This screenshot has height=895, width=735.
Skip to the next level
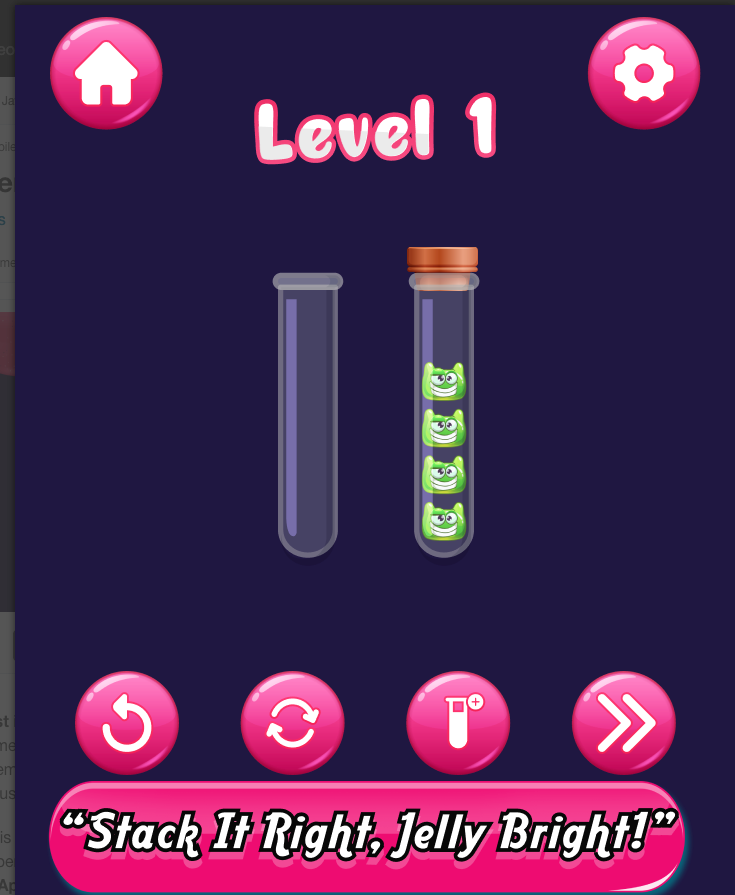pos(623,723)
